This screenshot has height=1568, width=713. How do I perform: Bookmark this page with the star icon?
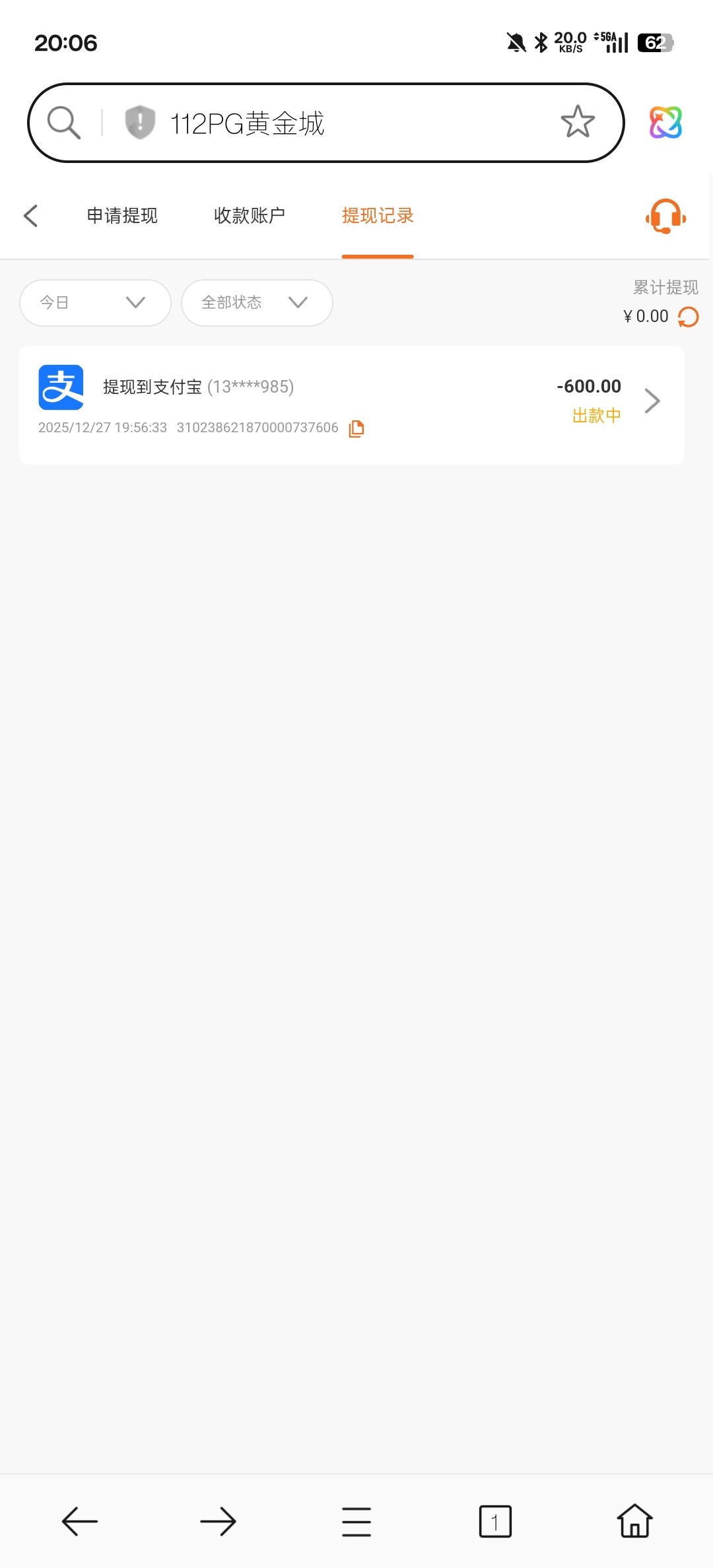(578, 122)
